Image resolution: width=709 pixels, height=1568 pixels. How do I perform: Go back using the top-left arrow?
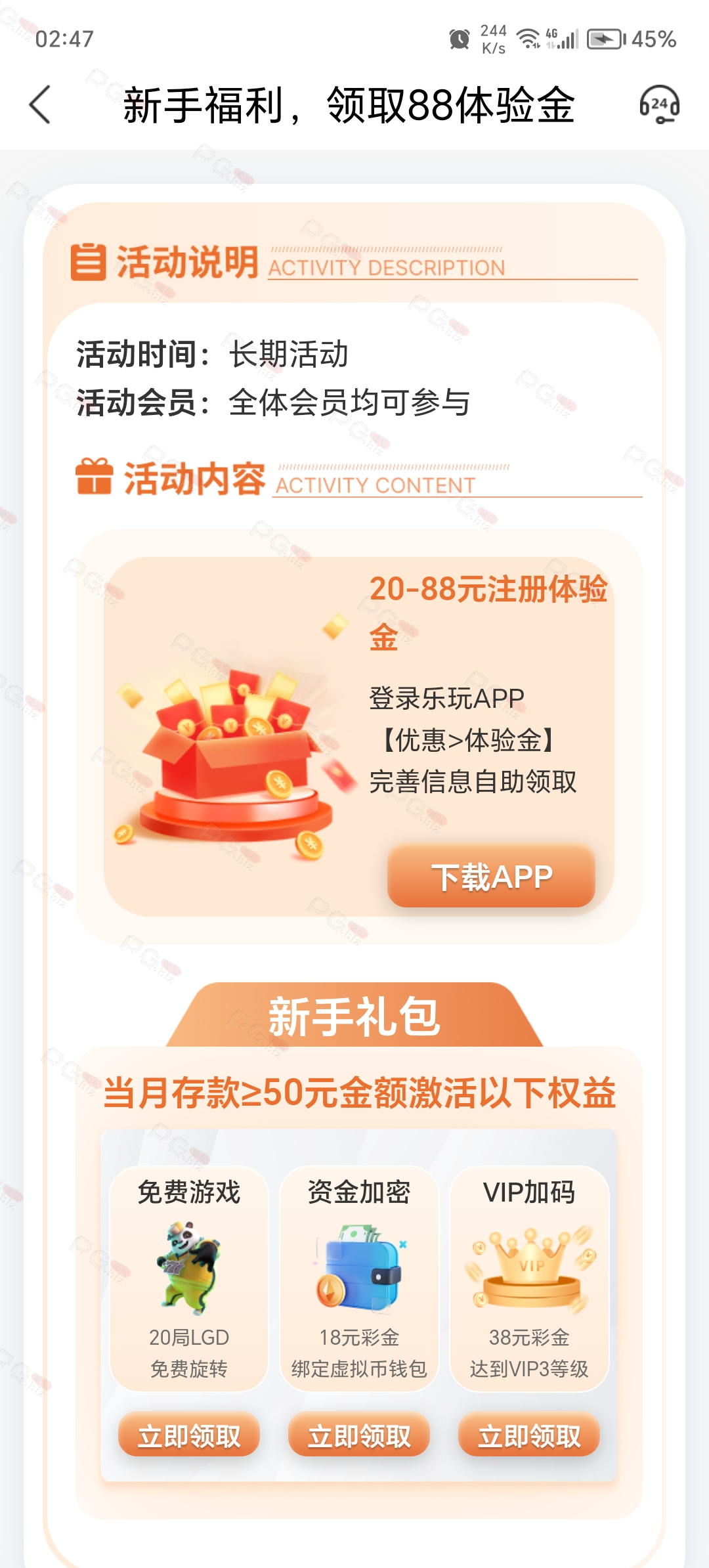point(40,105)
